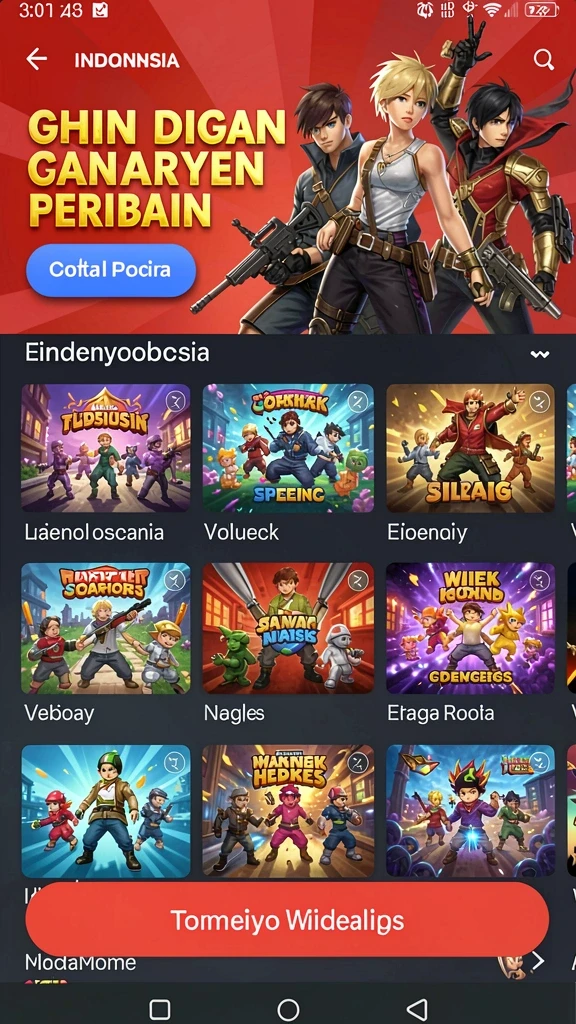This screenshot has height=1024, width=576.
Task: Go back using the top-left arrow
Action: tap(37, 59)
